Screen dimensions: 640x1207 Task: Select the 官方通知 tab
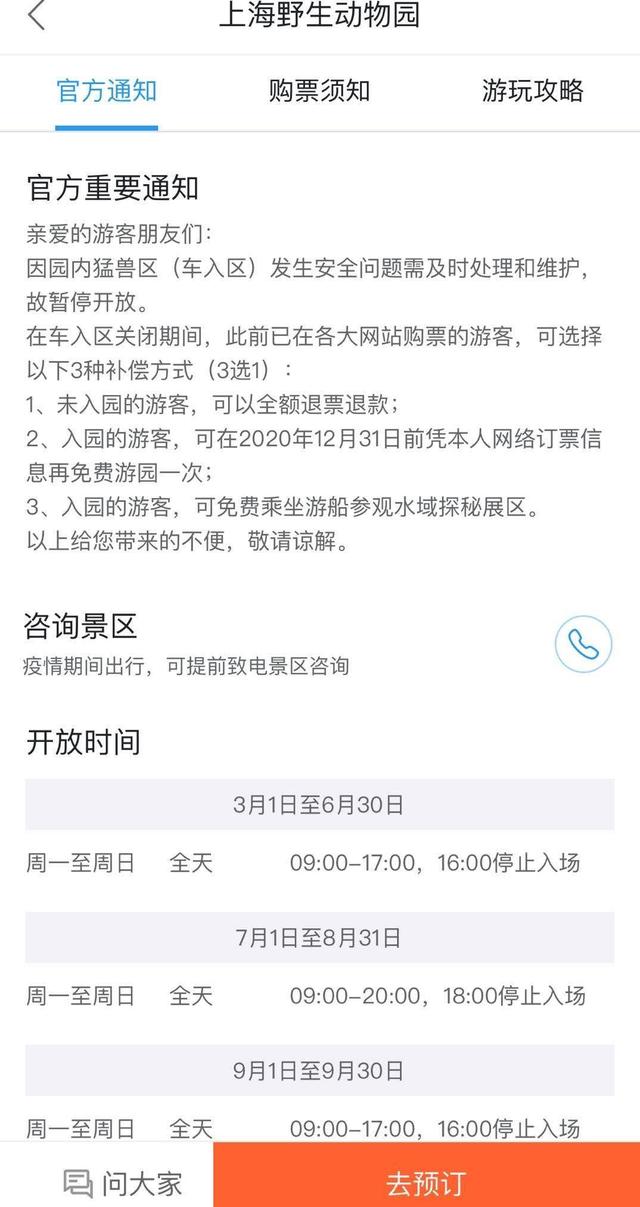click(x=107, y=92)
